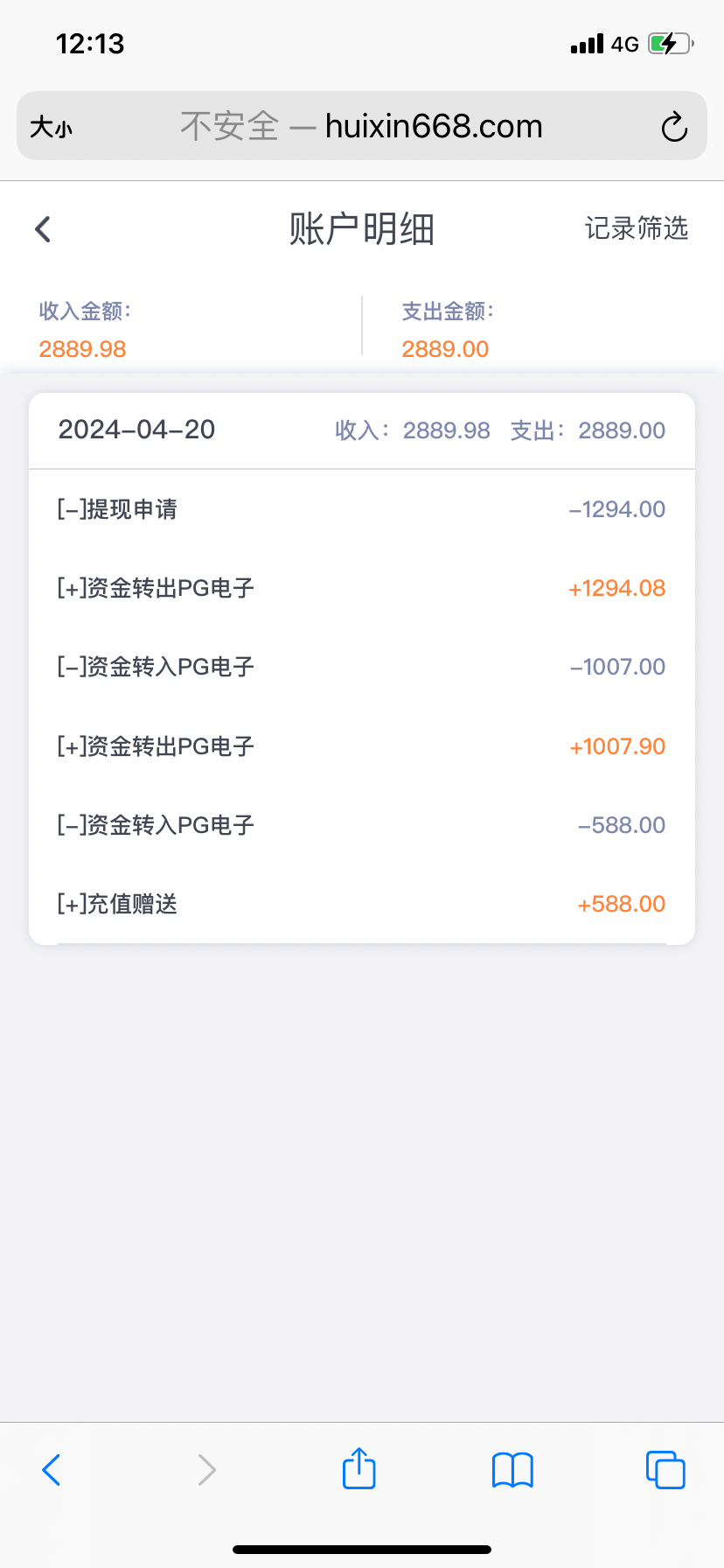Reload the page with the refresh icon
This screenshot has height=1568, width=724.
pos(674,127)
